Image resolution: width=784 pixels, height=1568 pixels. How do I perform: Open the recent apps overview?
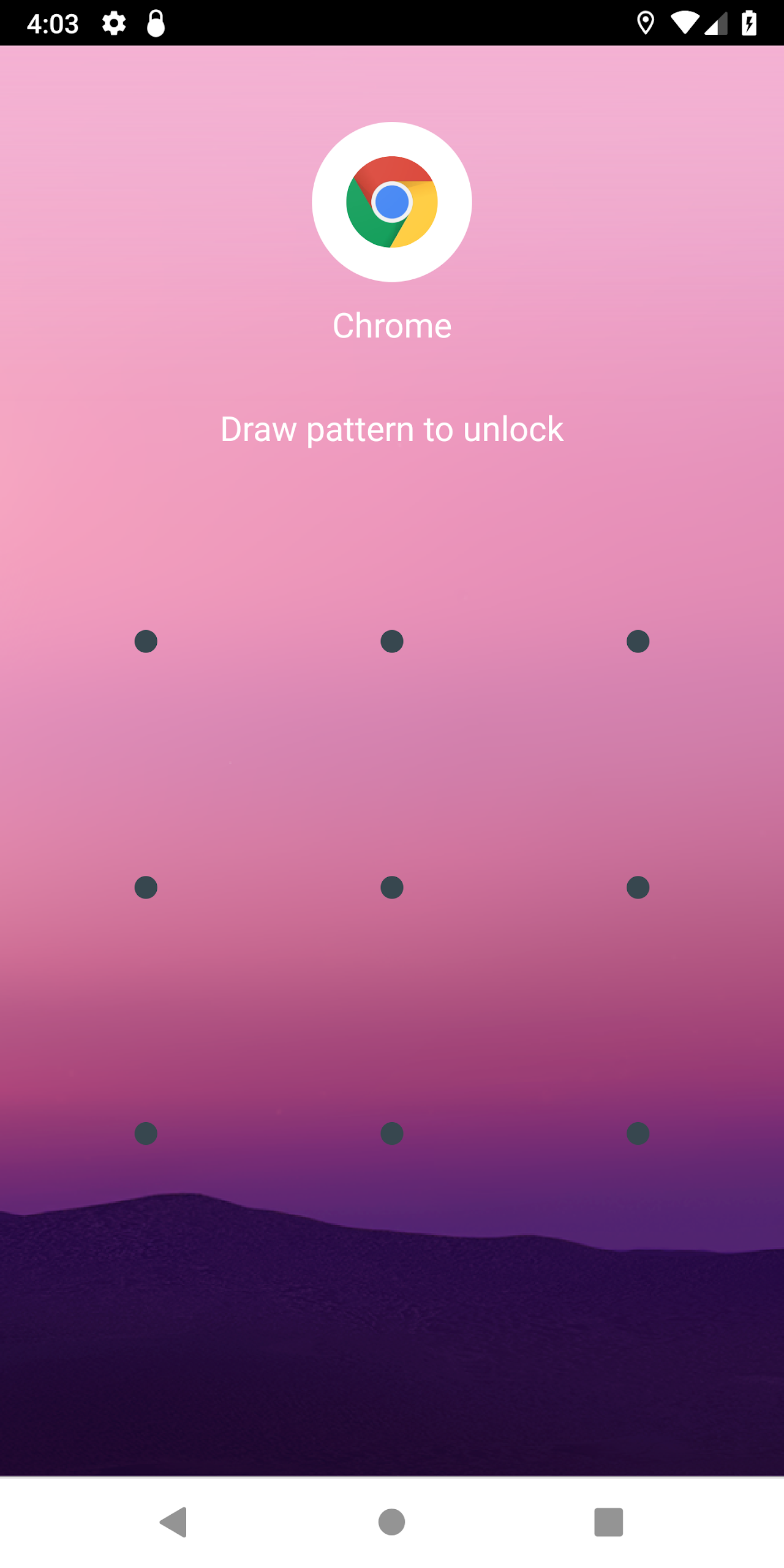[609, 1522]
